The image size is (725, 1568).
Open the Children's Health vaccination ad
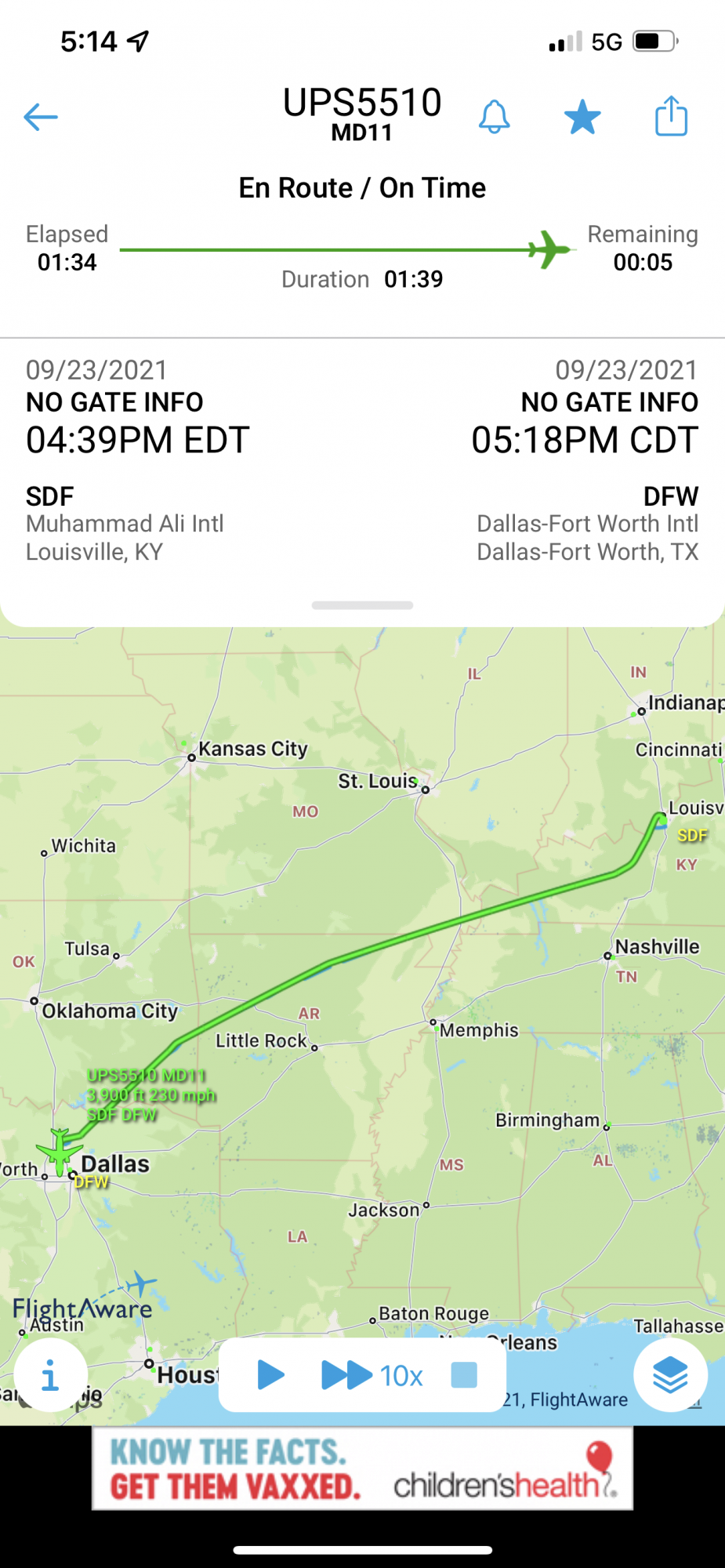(362, 1468)
